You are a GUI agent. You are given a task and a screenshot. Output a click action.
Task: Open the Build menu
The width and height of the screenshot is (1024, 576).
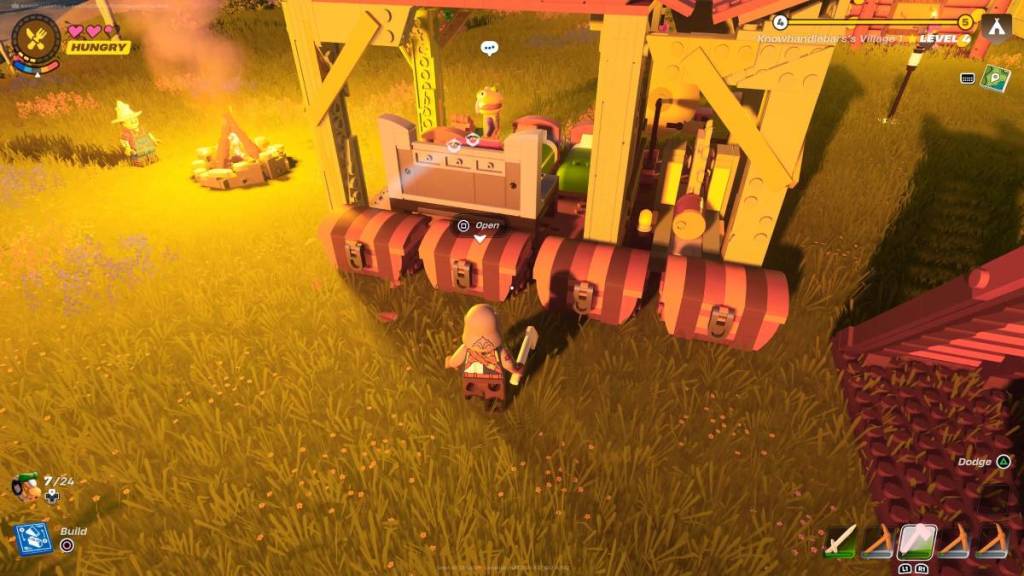pos(33,538)
